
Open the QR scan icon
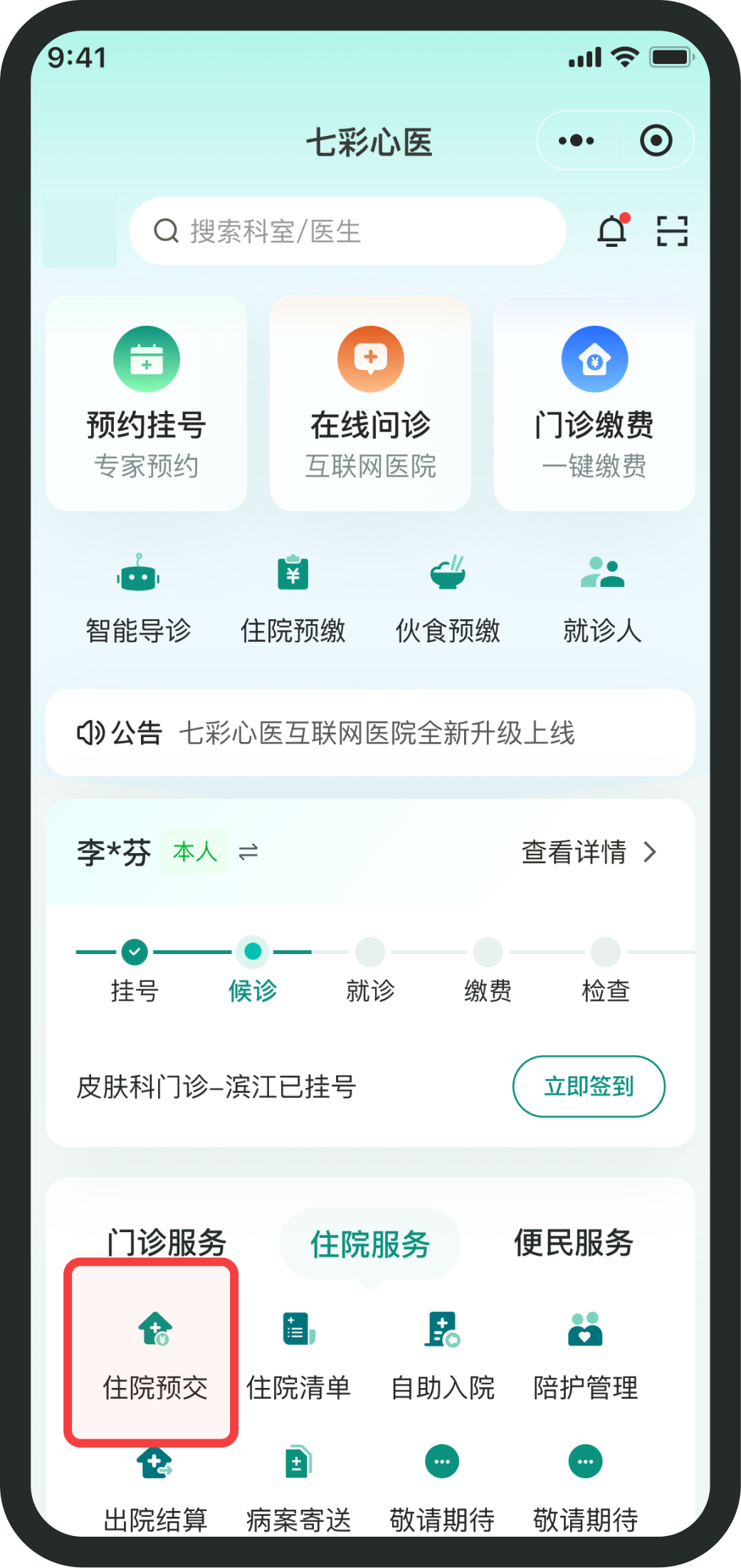[x=672, y=231]
